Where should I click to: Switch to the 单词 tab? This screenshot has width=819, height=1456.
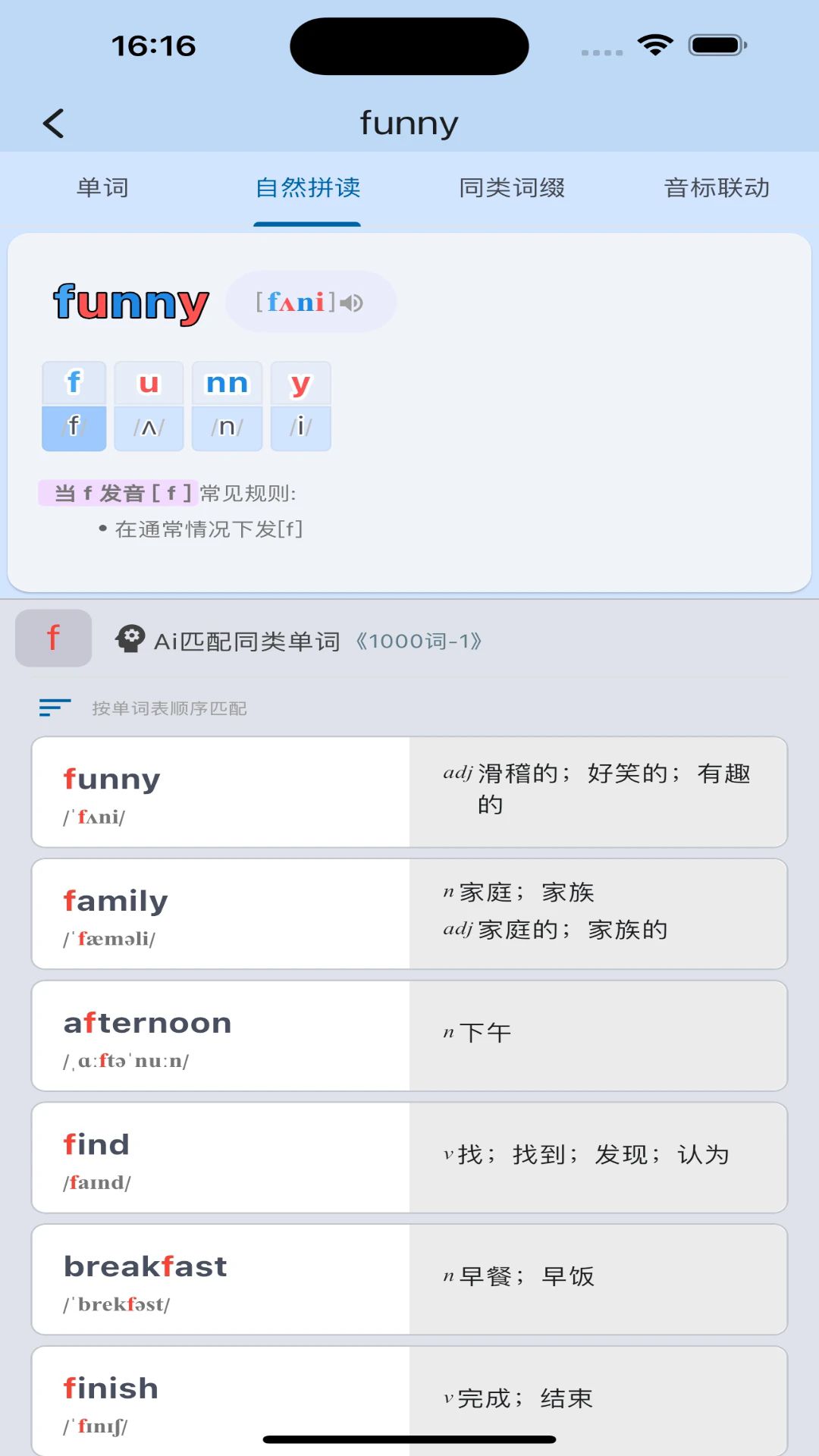click(x=102, y=187)
